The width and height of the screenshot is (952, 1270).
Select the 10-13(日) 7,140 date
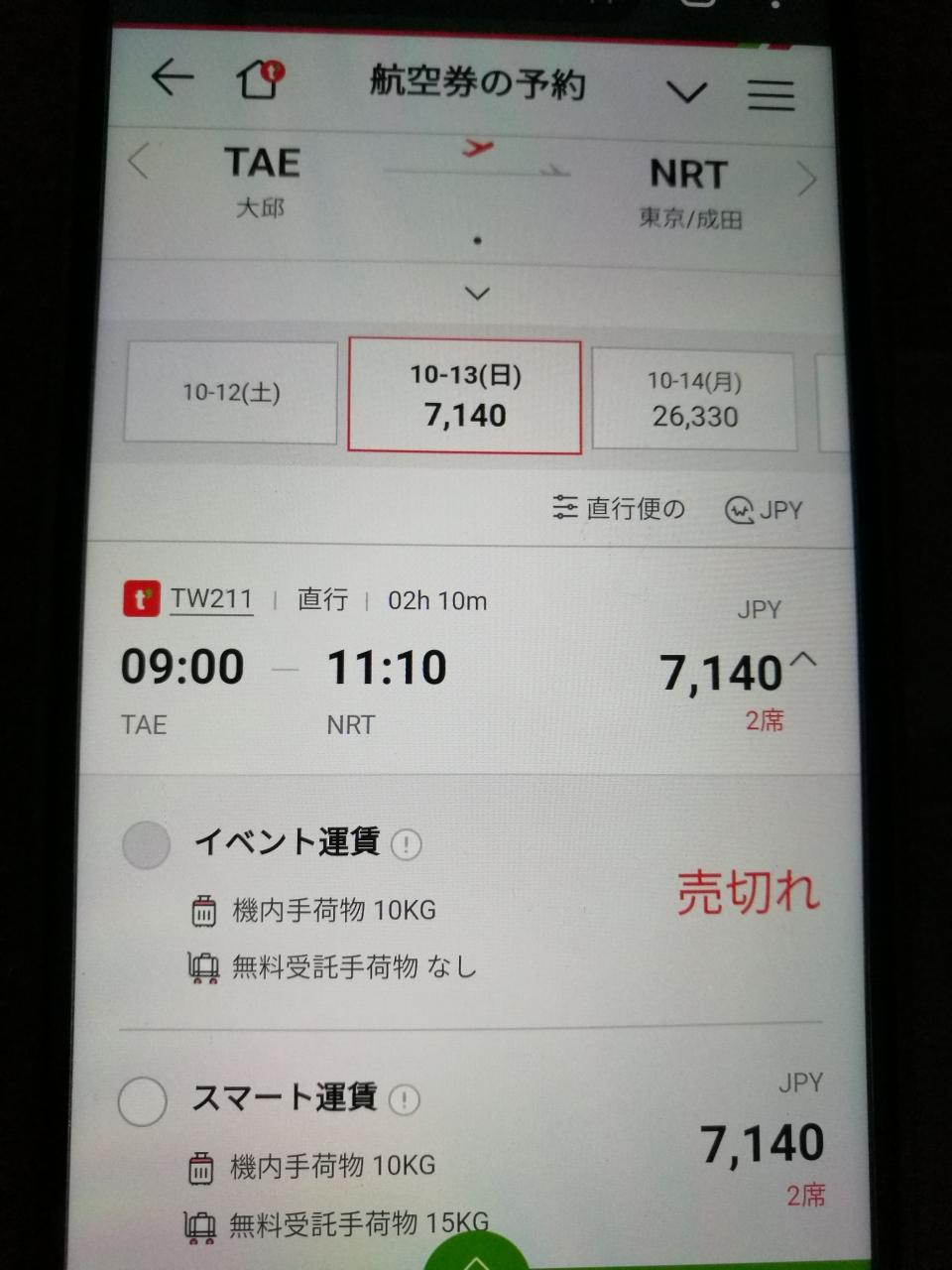[x=465, y=396]
